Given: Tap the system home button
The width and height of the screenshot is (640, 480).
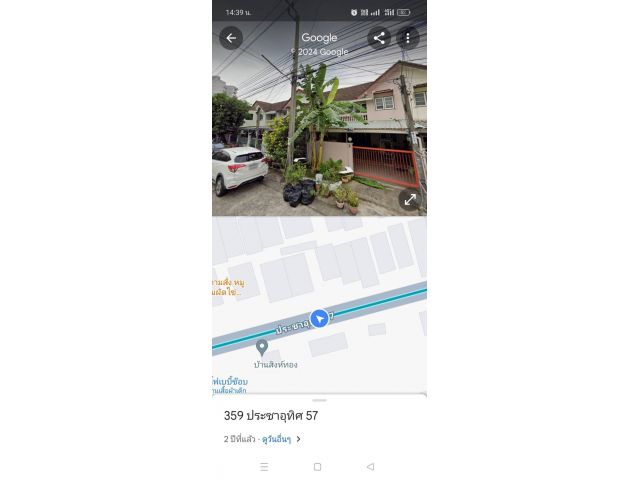Looking at the screenshot, I should (x=317, y=467).
